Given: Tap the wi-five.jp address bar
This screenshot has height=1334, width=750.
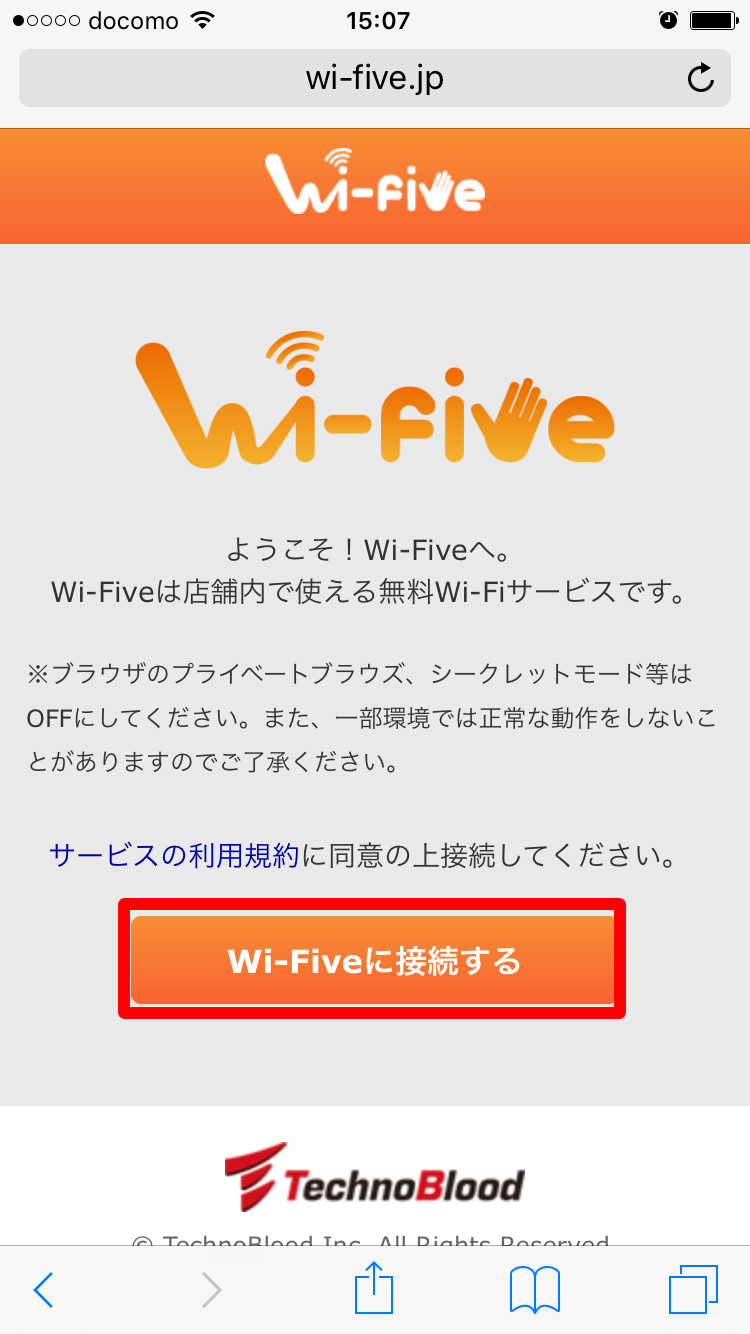Looking at the screenshot, I should pyautogui.click(x=374, y=78).
